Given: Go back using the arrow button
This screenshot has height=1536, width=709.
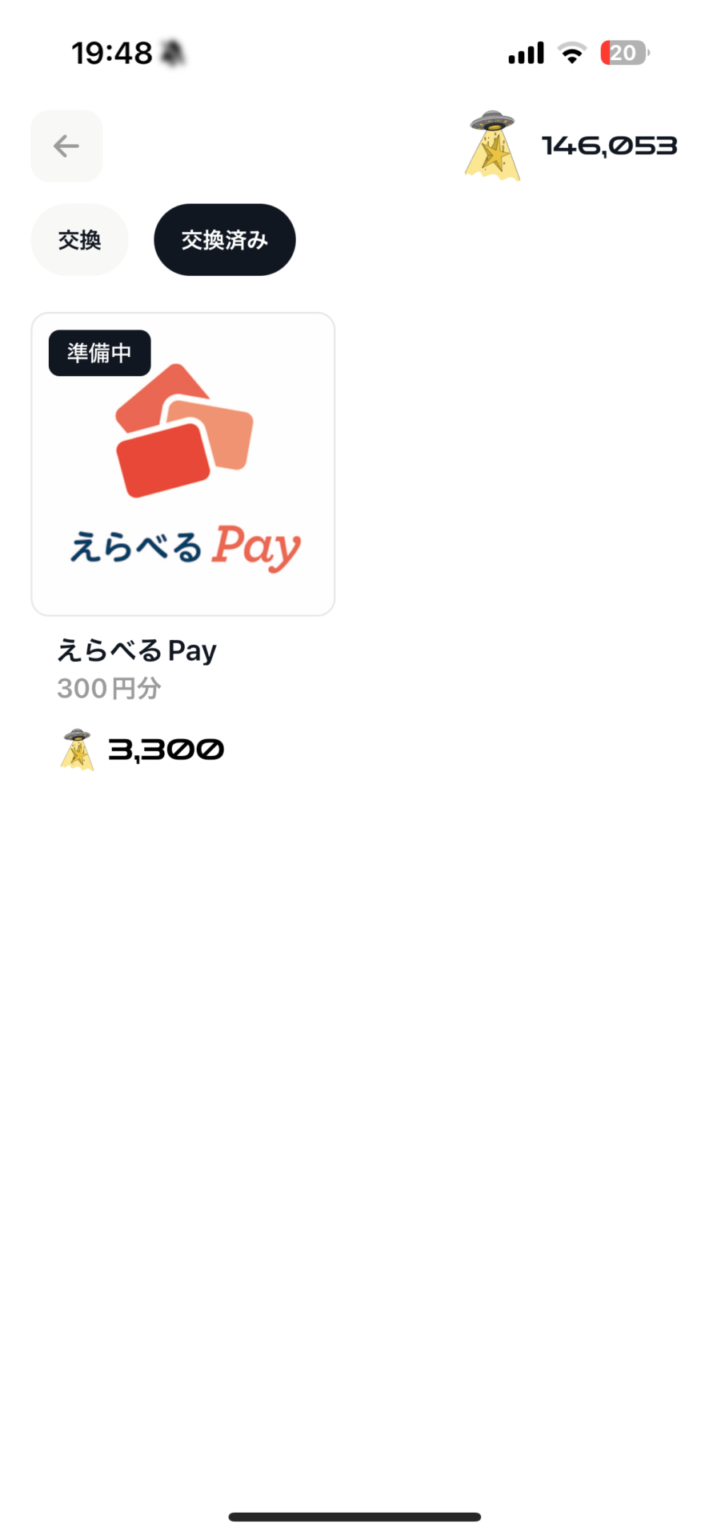Looking at the screenshot, I should 66,146.
